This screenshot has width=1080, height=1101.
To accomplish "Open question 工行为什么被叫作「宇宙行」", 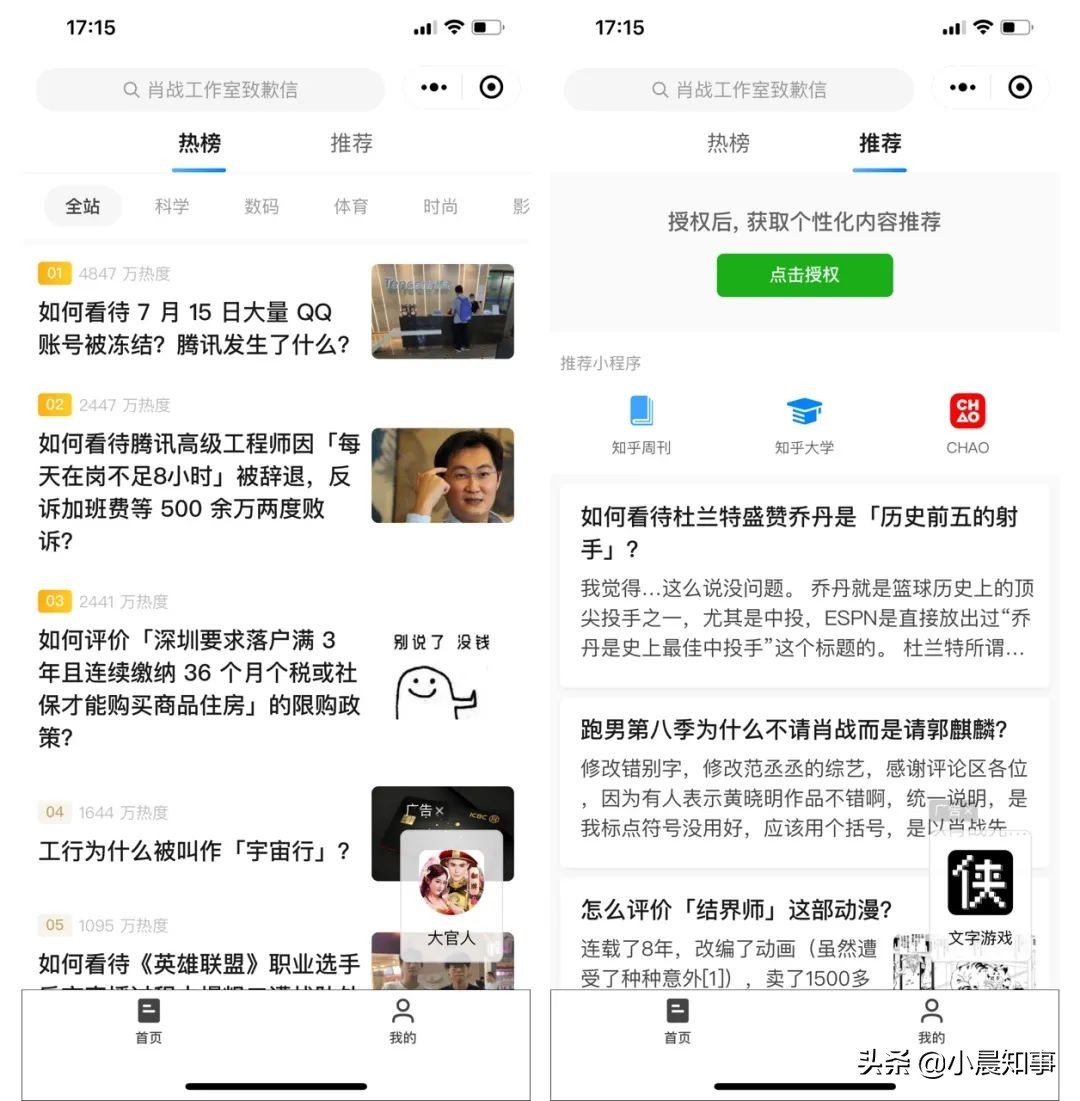I will 195,851.
